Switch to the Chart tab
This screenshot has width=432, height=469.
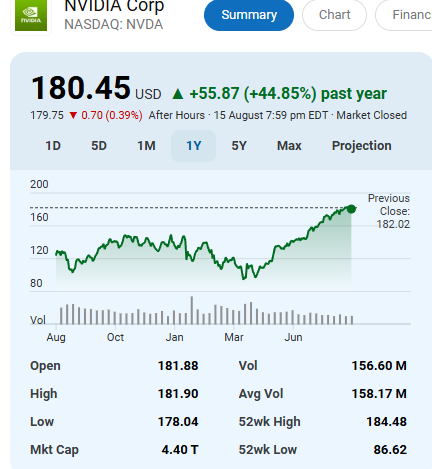334,15
